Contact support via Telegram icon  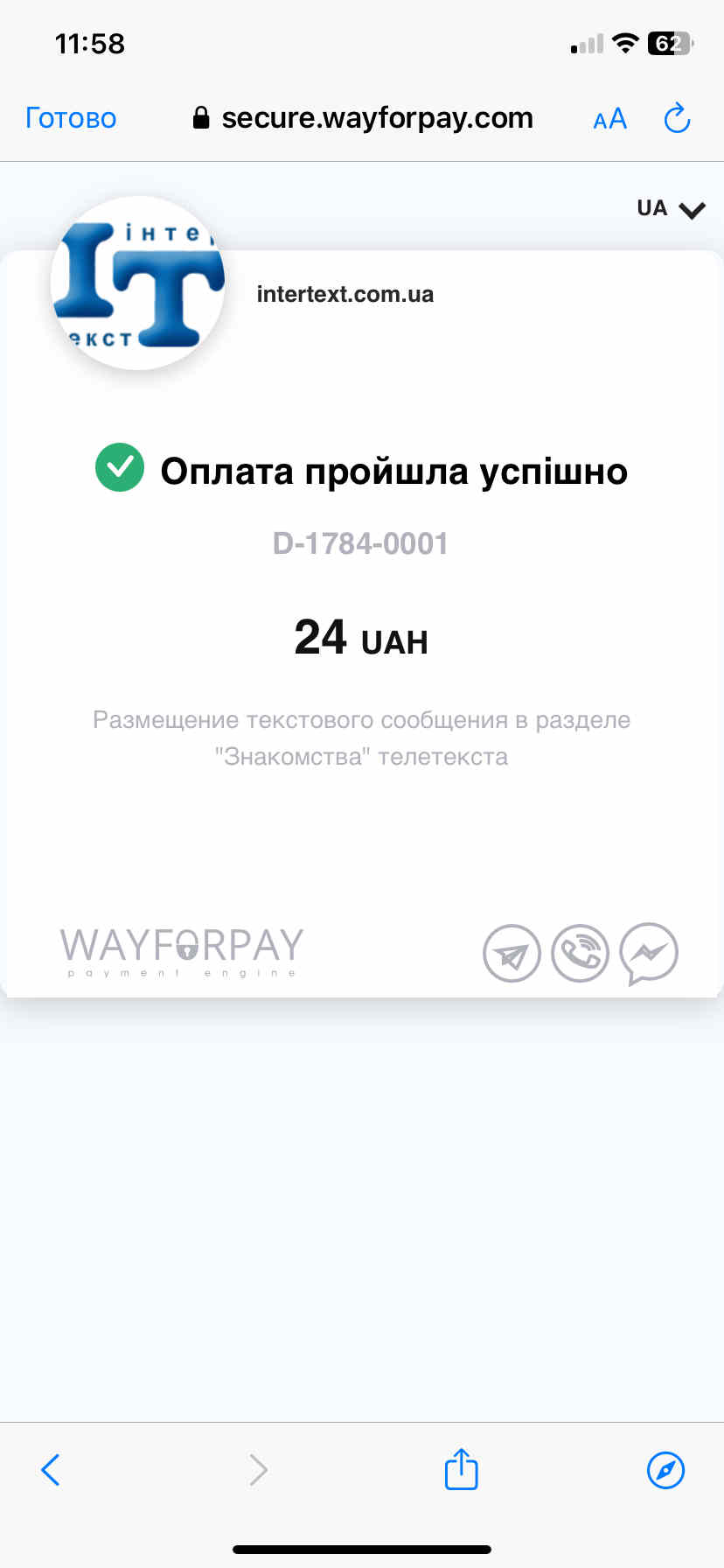point(512,954)
